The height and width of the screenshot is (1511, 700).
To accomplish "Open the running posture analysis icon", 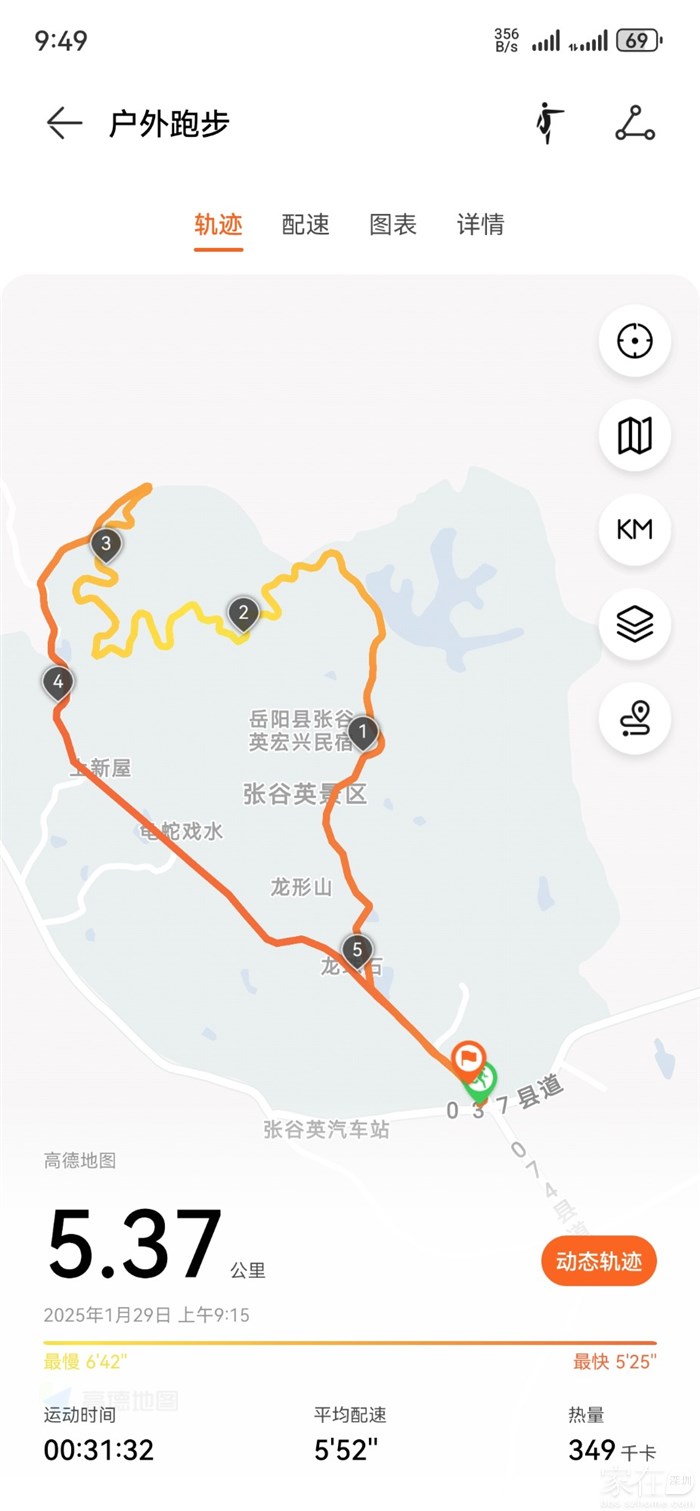I will (548, 123).
